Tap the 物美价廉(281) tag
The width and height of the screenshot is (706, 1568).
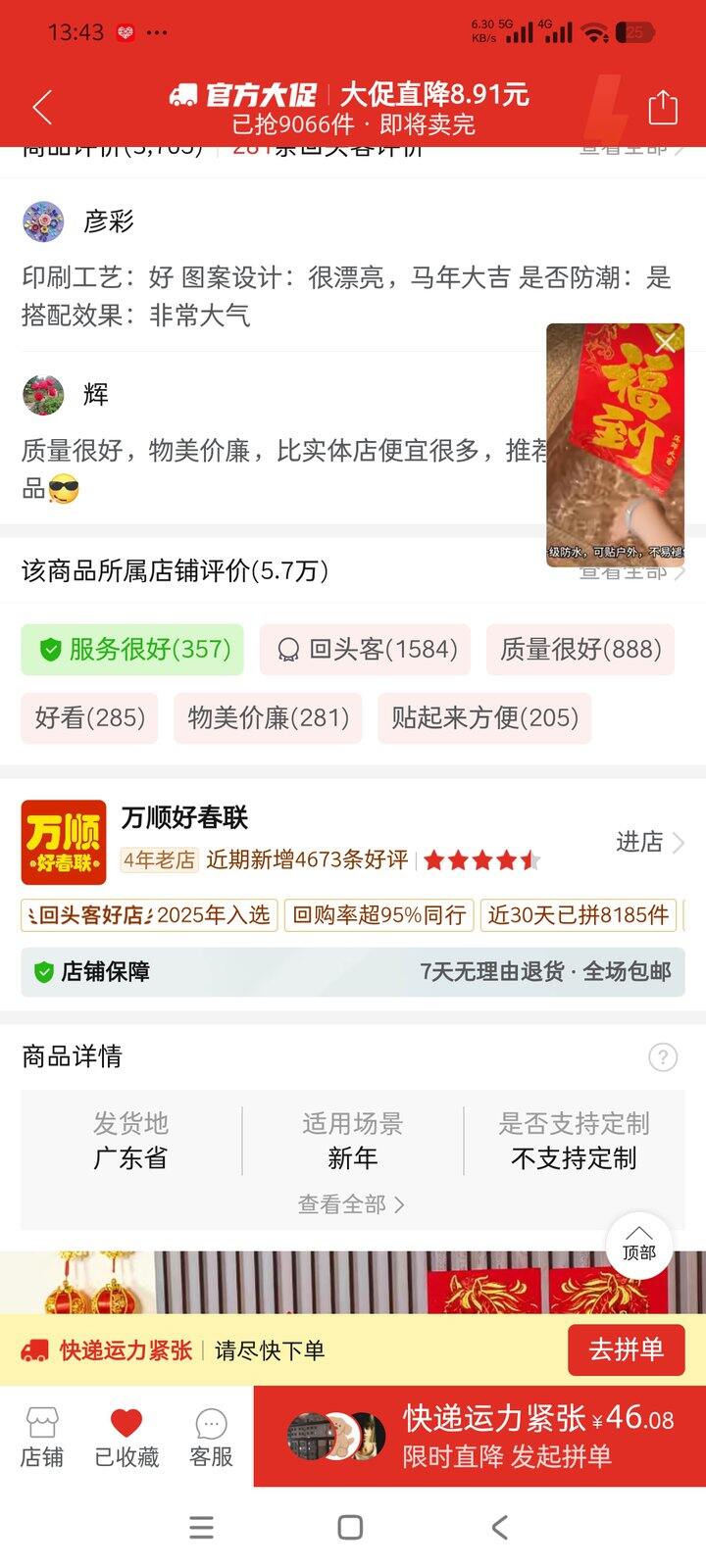[269, 717]
